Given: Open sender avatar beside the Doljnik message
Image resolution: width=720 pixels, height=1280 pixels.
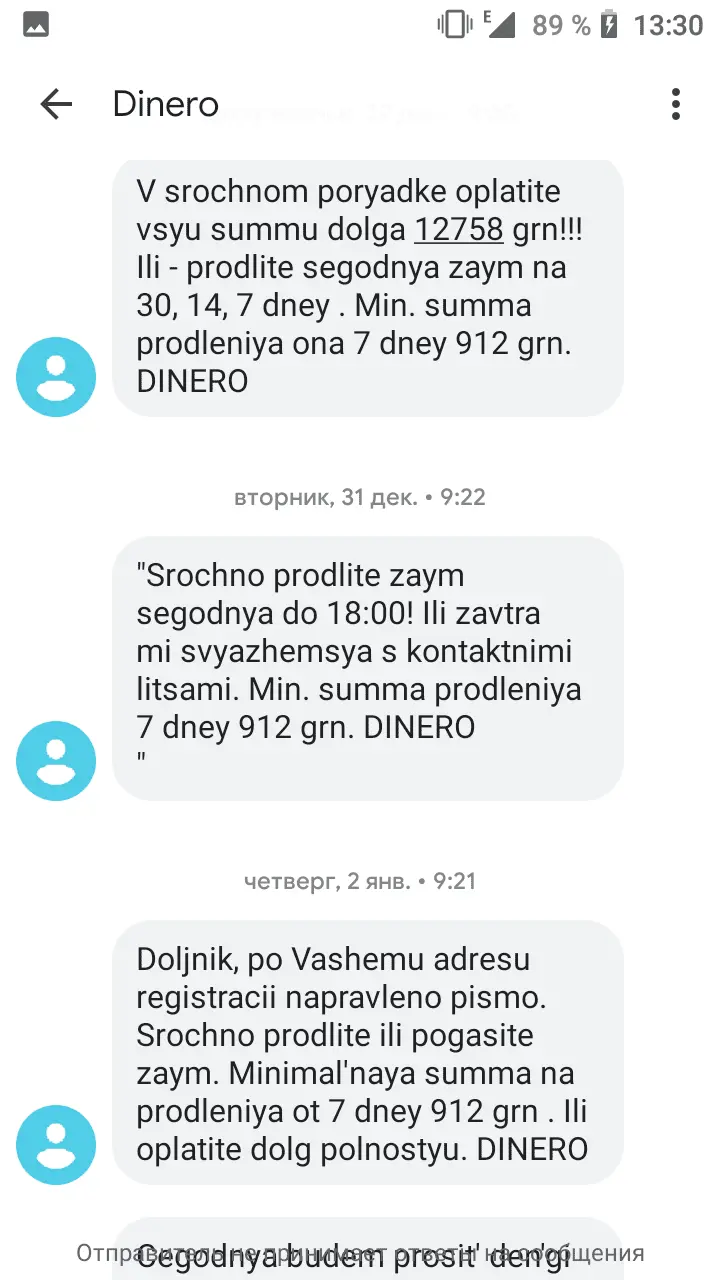Looking at the screenshot, I should click(x=56, y=1145).
